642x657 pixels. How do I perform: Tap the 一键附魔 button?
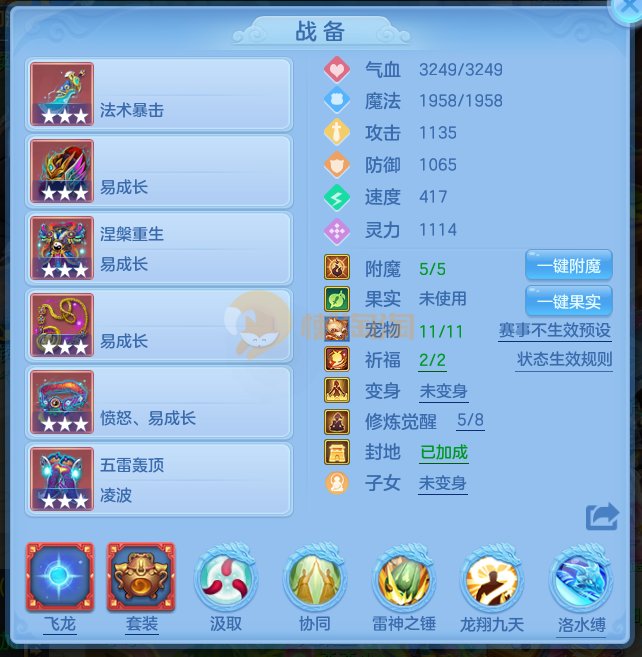pos(568,266)
